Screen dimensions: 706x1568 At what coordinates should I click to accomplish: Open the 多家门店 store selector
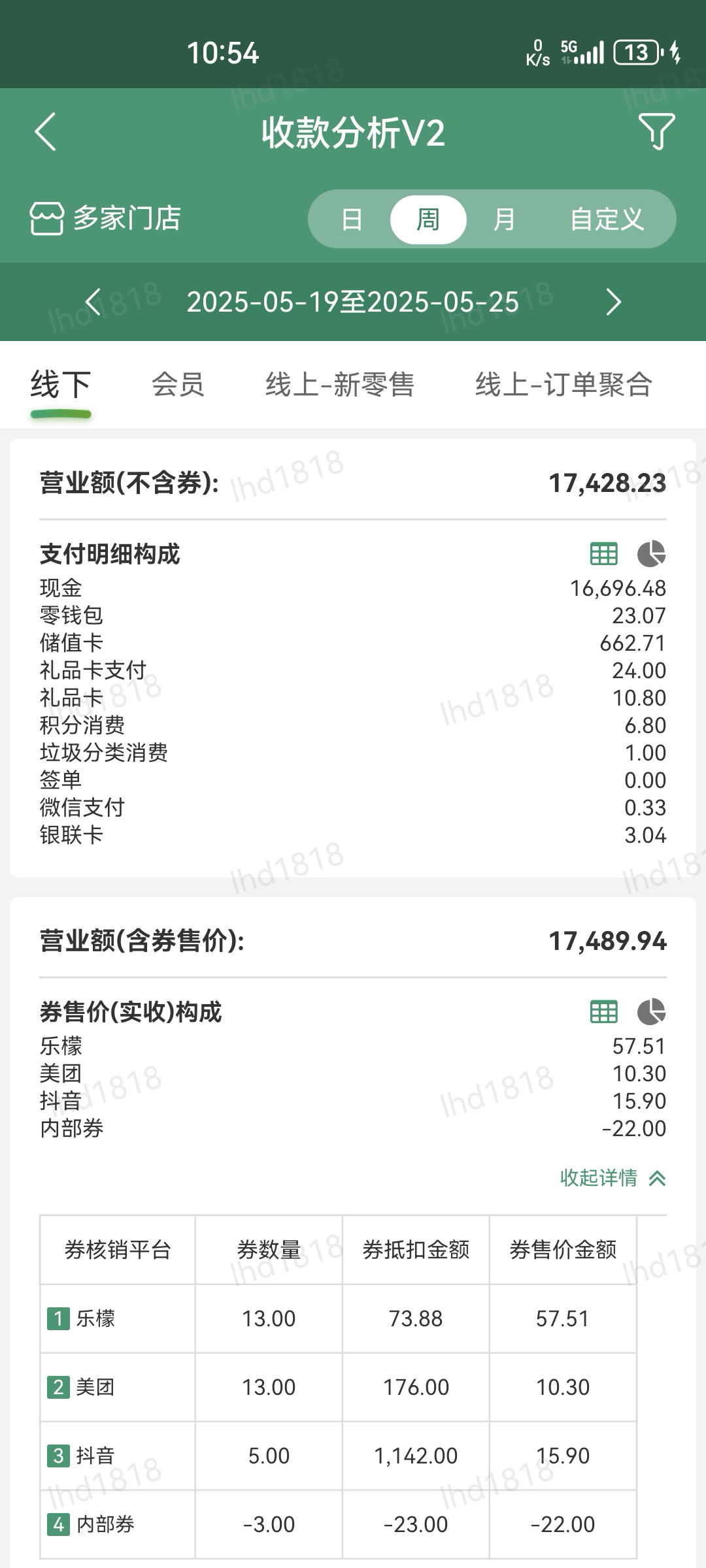pyautogui.click(x=105, y=218)
